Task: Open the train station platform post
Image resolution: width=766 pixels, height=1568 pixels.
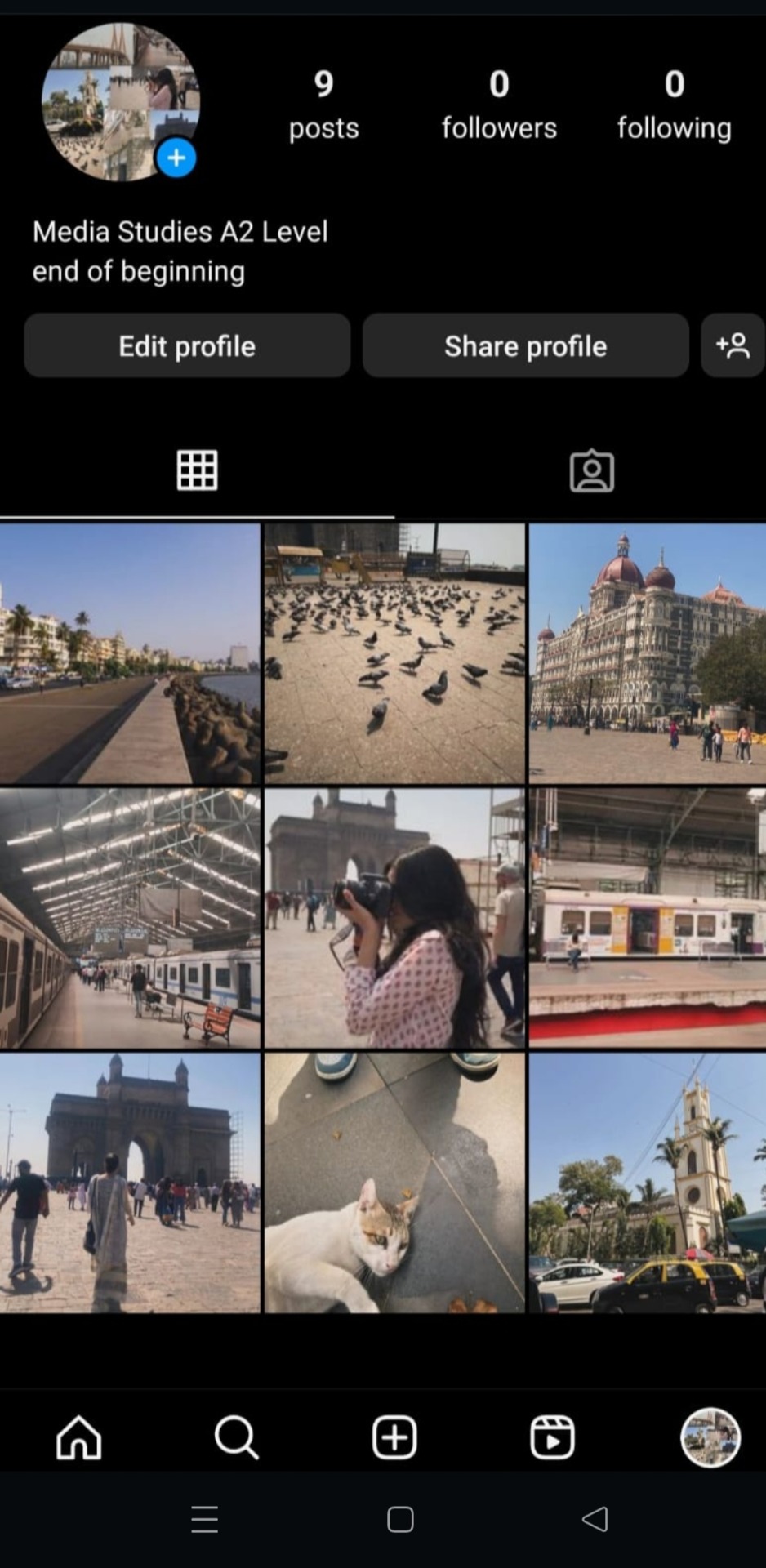Action: [130, 918]
